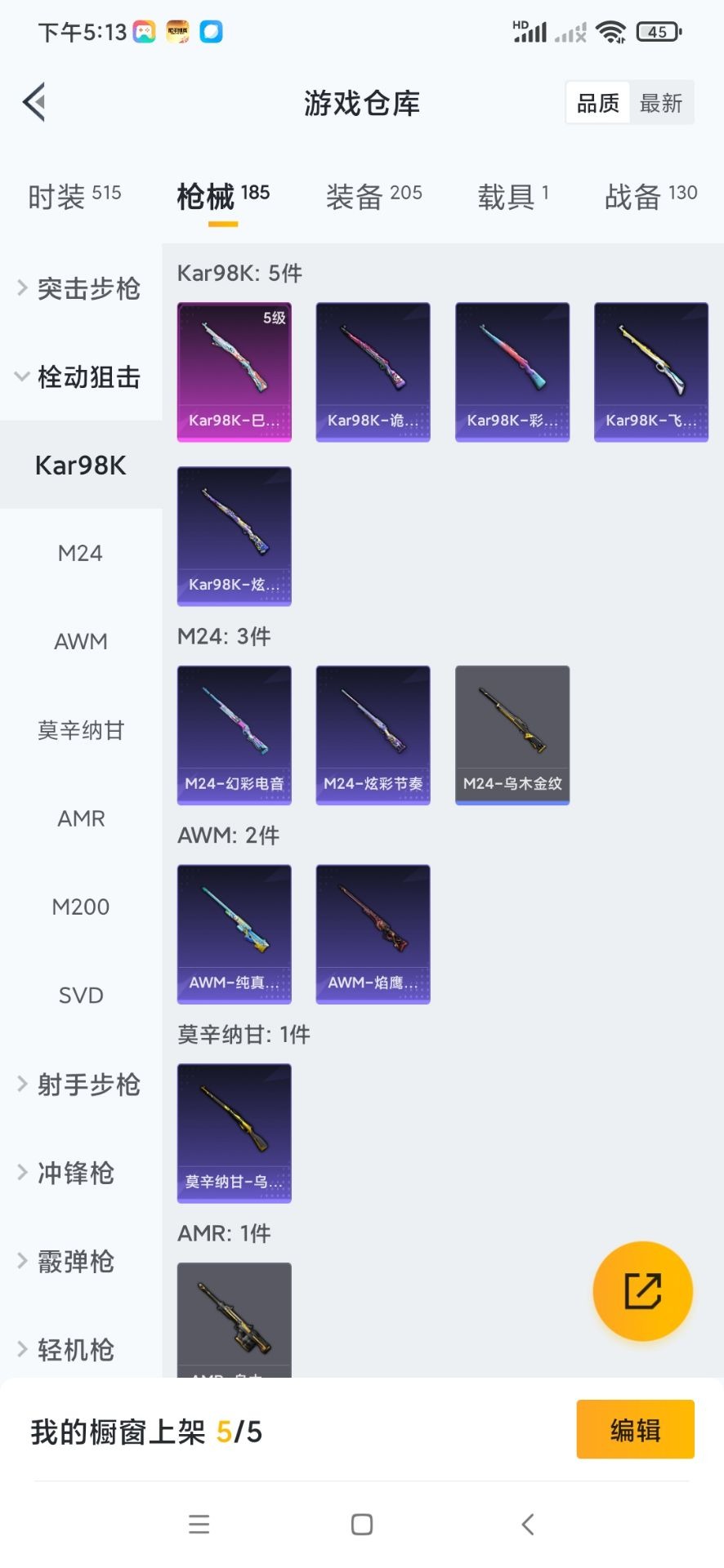The image size is (724, 1568).
Task: Open the M24-乌木金纹 skin
Action: (x=512, y=735)
